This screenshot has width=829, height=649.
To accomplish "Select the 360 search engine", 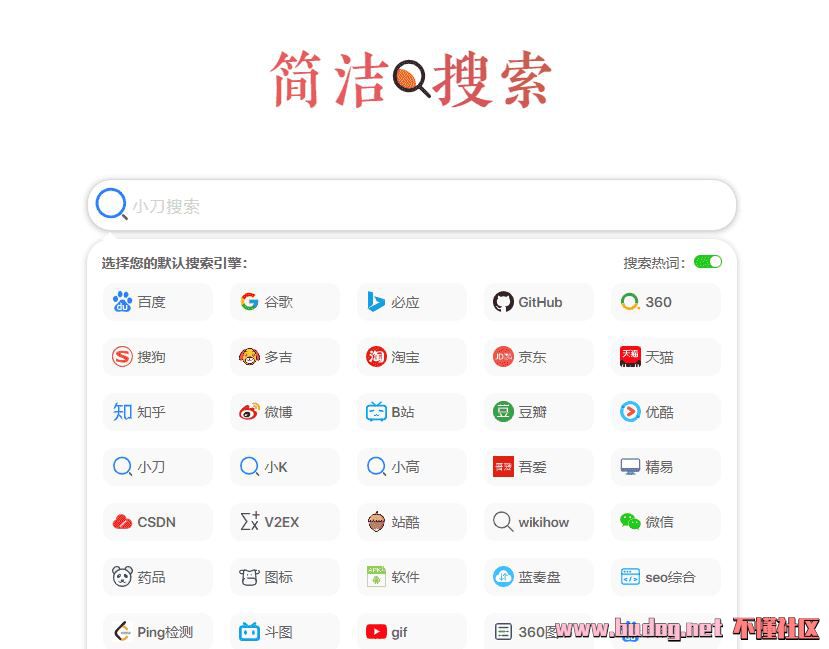I will [x=665, y=302].
